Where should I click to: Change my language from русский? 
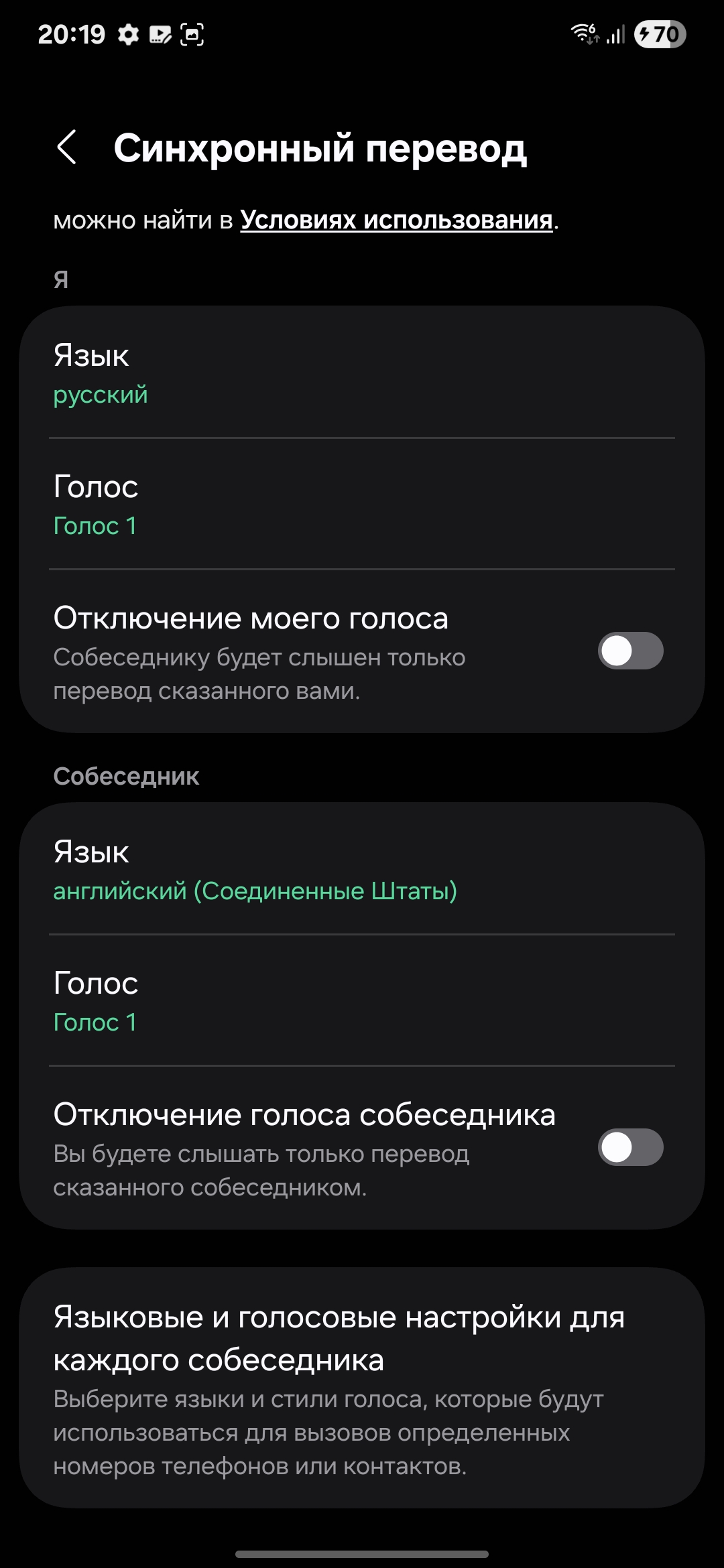click(362, 373)
